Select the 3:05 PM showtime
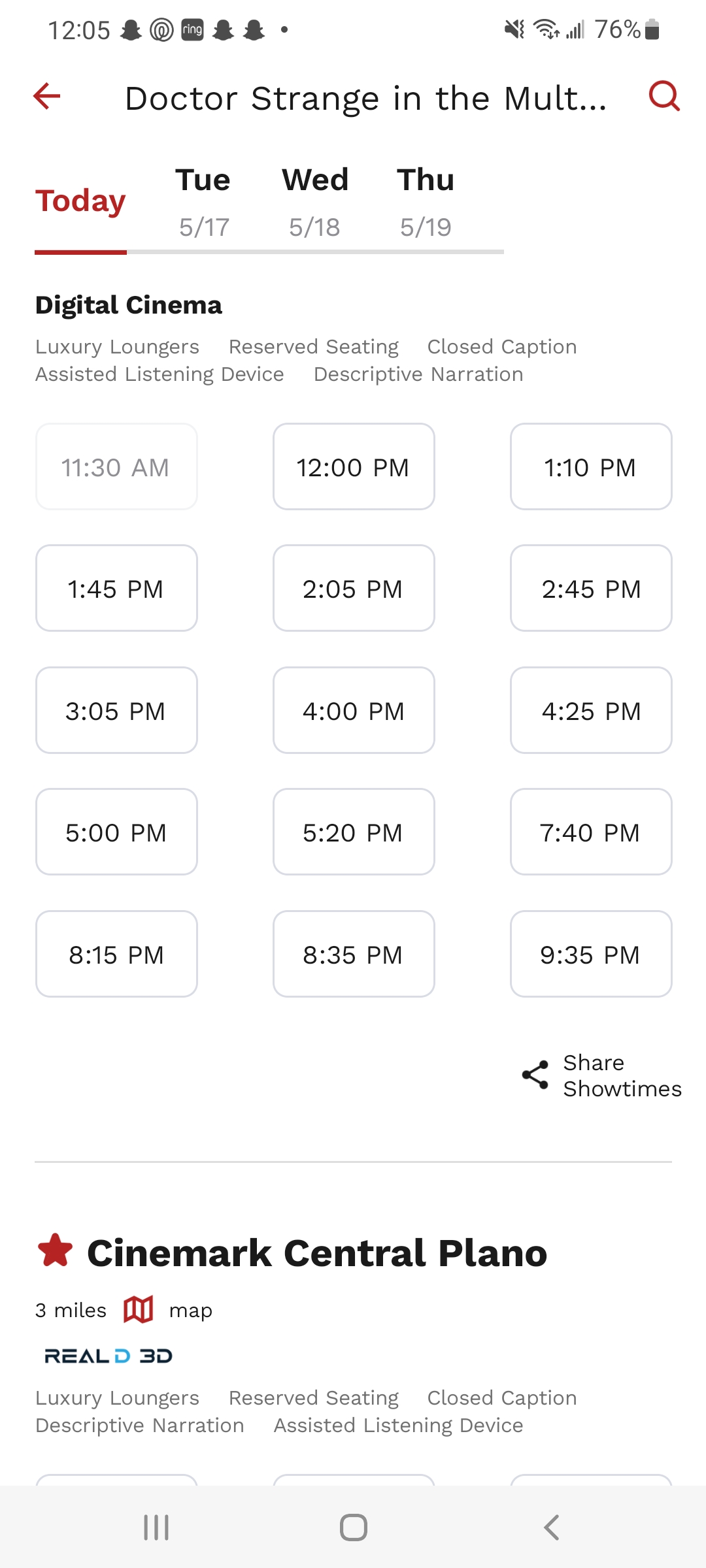The image size is (706, 1568). click(116, 711)
